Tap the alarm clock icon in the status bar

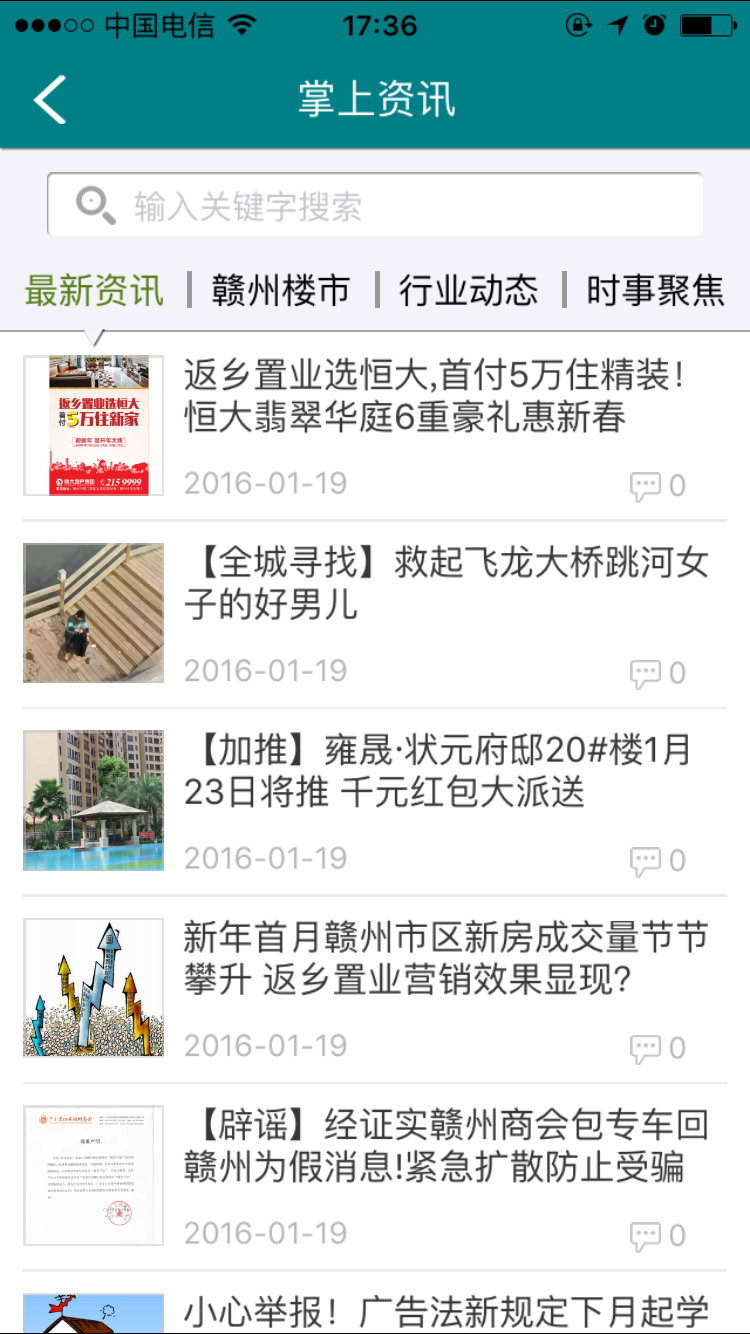(x=653, y=25)
